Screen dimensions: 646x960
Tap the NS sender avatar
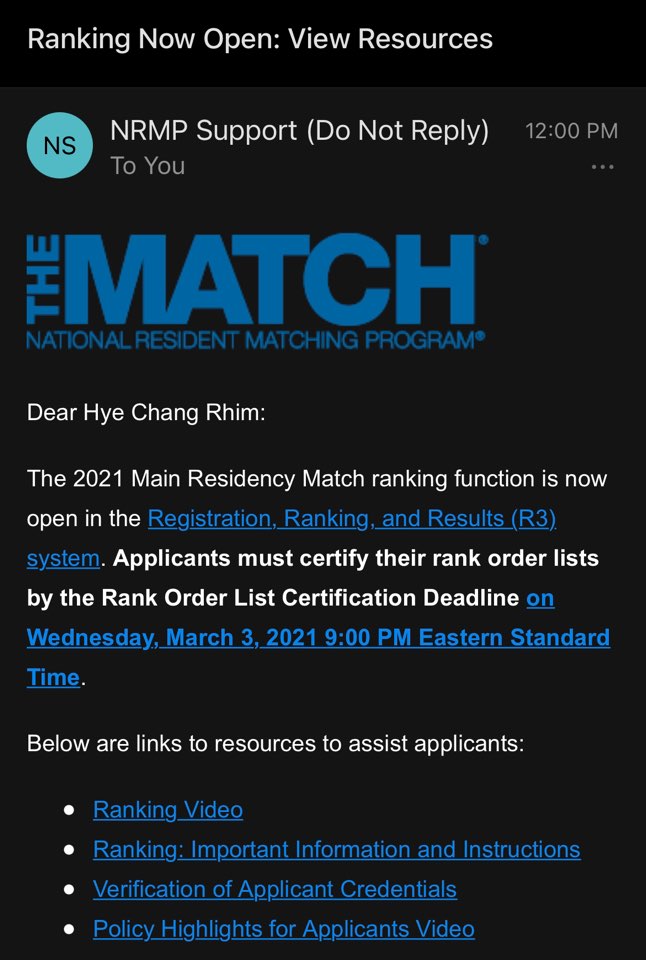[x=59, y=146]
